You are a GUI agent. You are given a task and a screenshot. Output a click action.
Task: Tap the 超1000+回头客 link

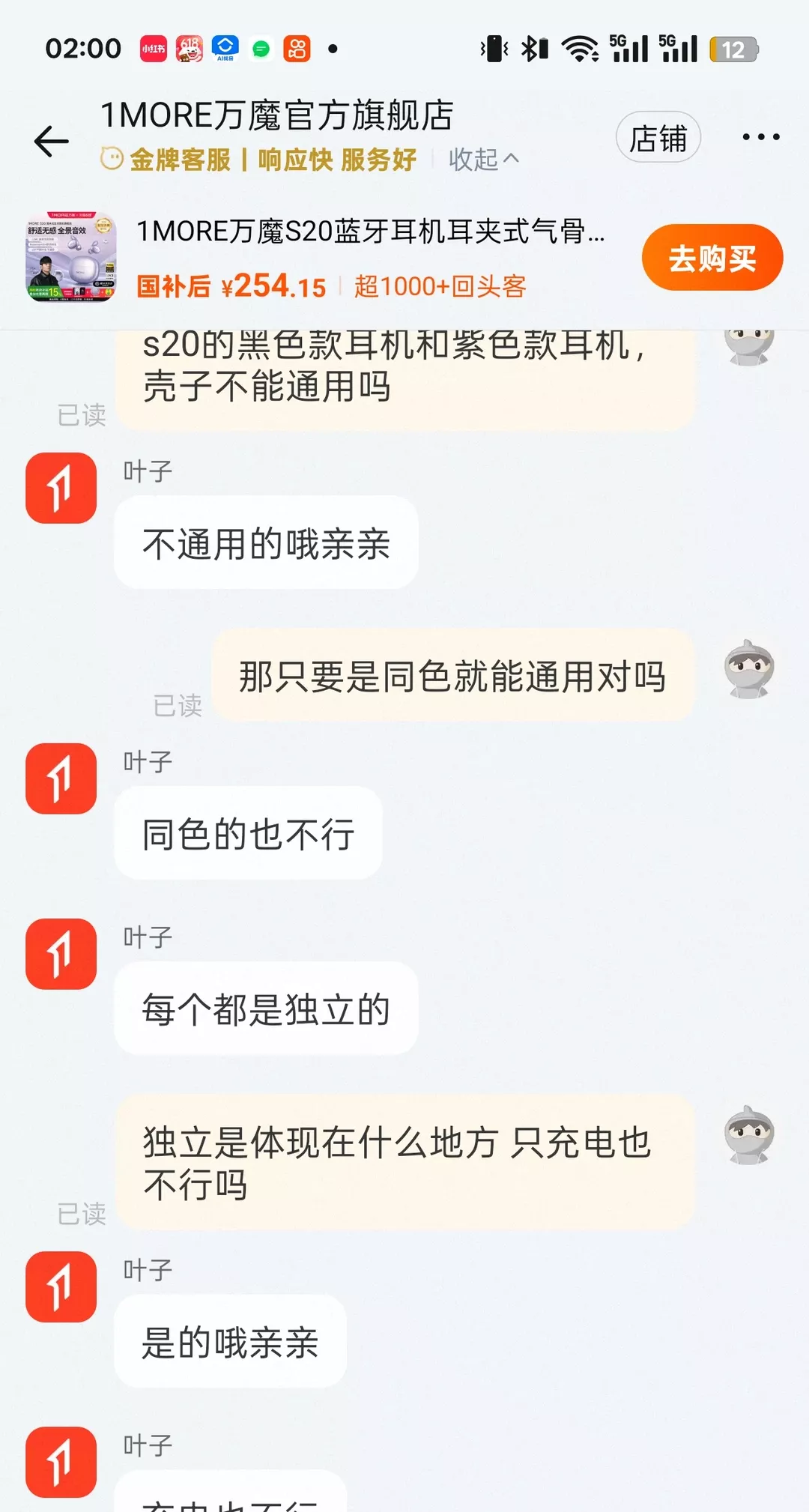(x=438, y=286)
